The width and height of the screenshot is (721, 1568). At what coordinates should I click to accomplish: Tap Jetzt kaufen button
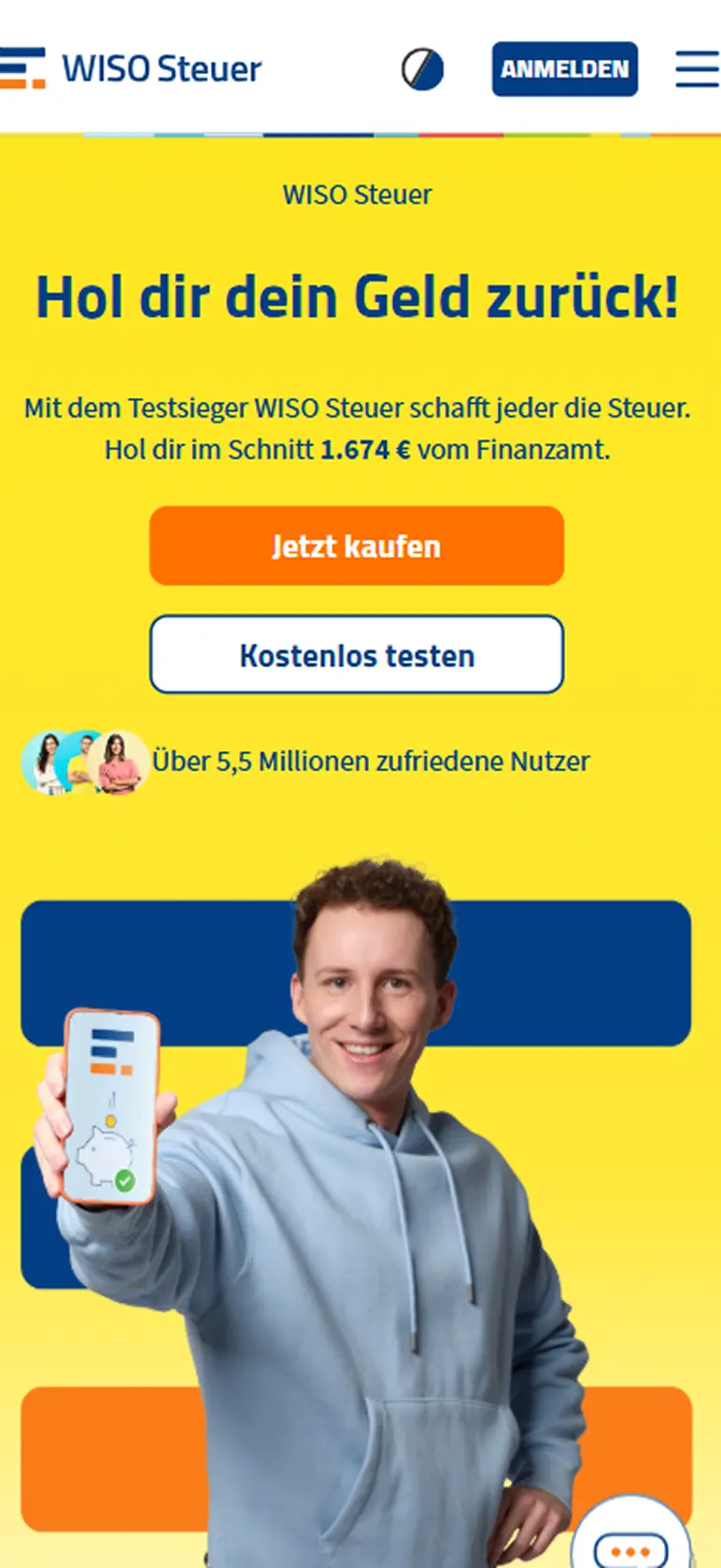tap(356, 546)
